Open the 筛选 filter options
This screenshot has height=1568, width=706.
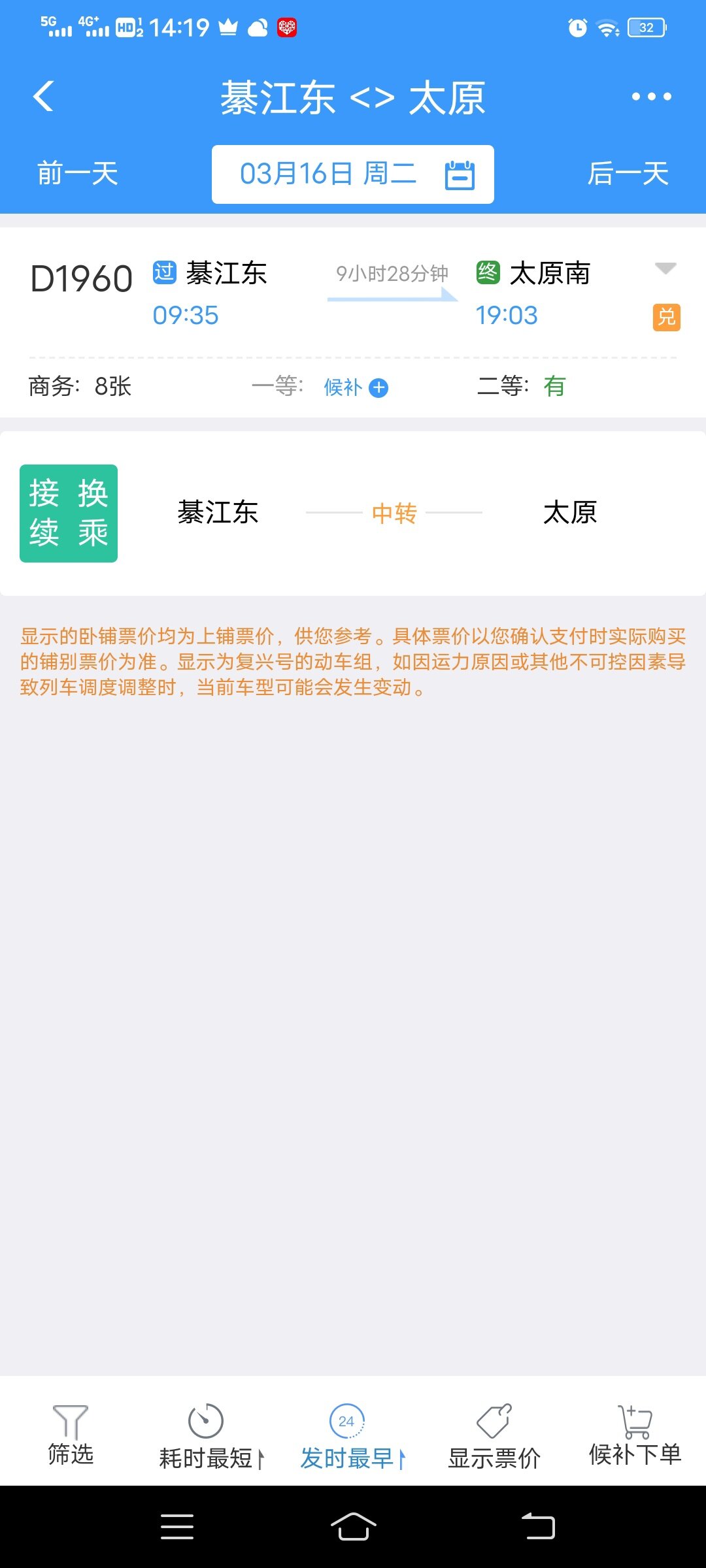[71, 1435]
